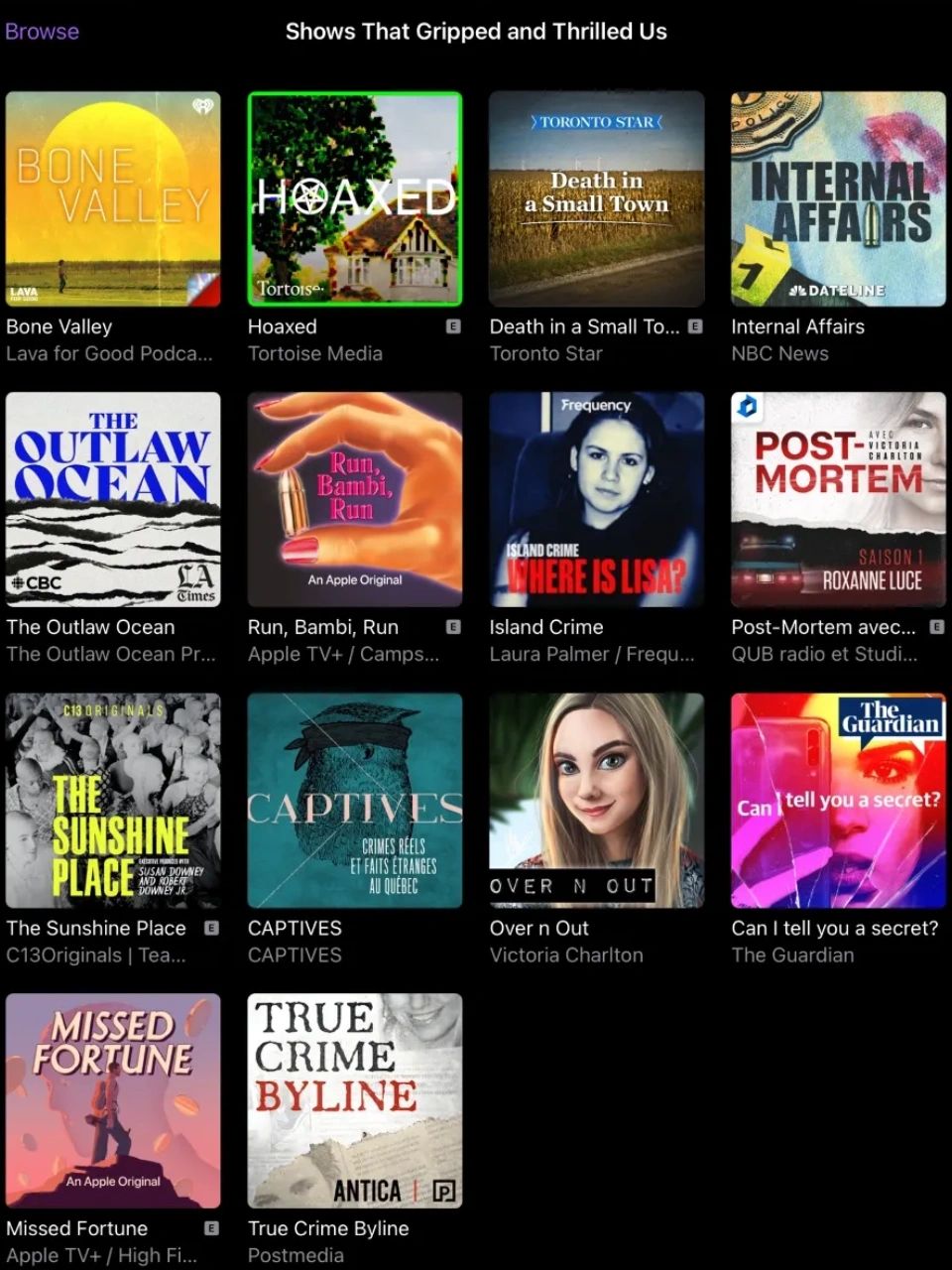952x1270 pixels.
Task: View The Sunshine Place podcast
Action: (x=113, y=800)
